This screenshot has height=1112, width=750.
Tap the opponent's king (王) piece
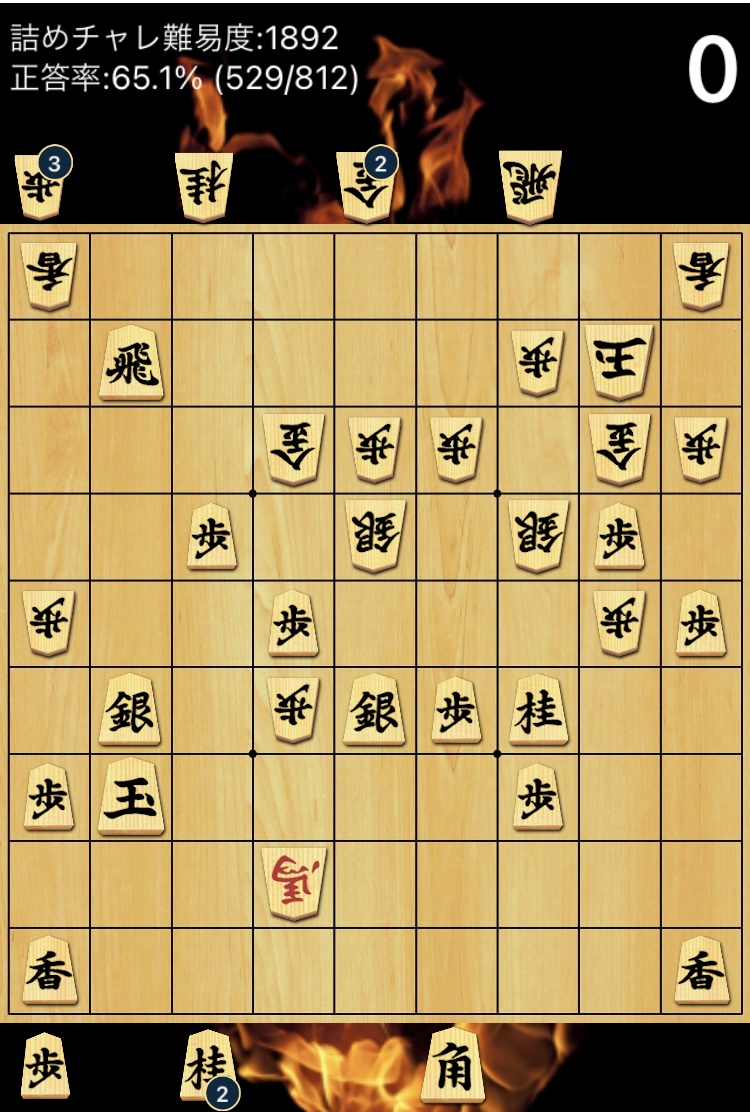pos(619,360)
